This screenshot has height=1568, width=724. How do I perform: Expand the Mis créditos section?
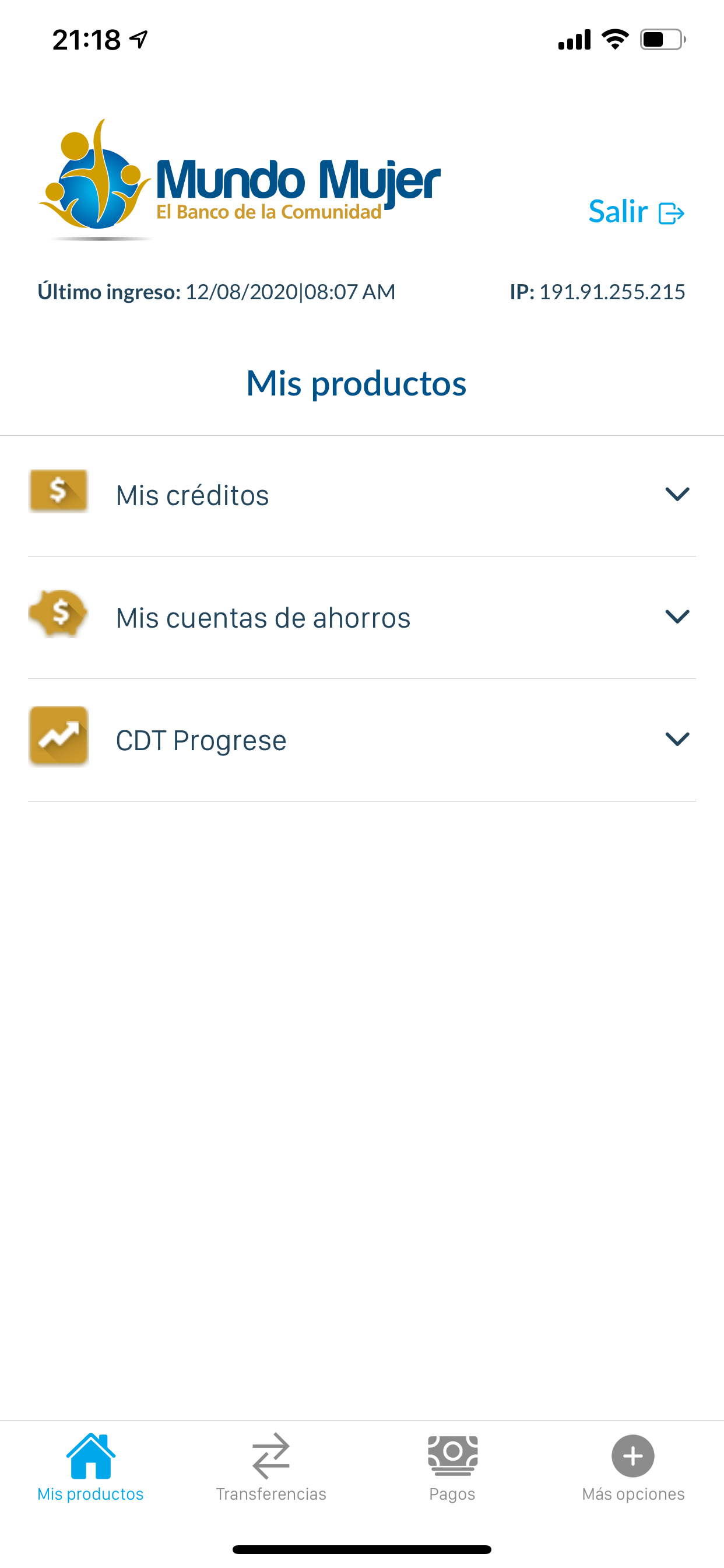pos(678,494)
